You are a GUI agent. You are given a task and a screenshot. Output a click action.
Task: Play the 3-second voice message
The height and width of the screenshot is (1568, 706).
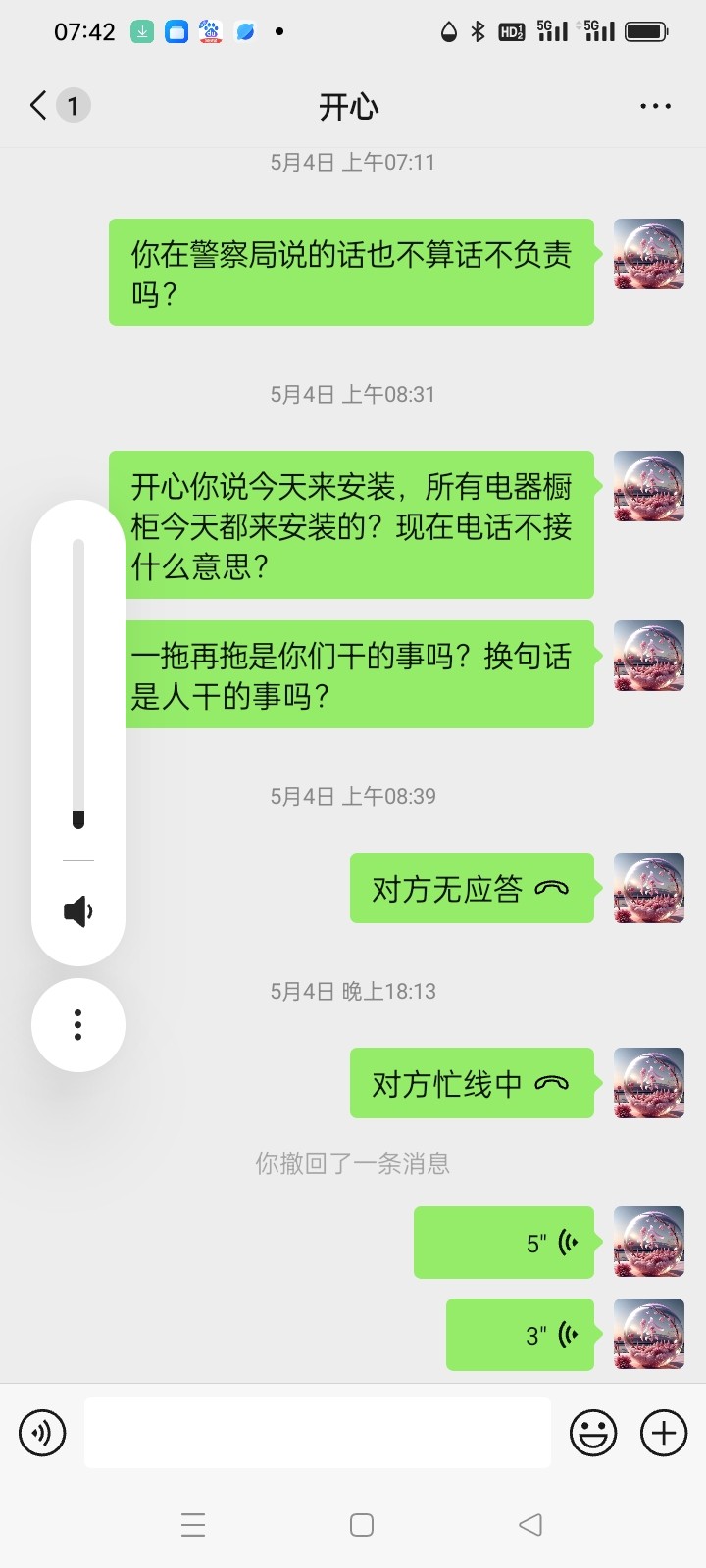point(520,1335)
